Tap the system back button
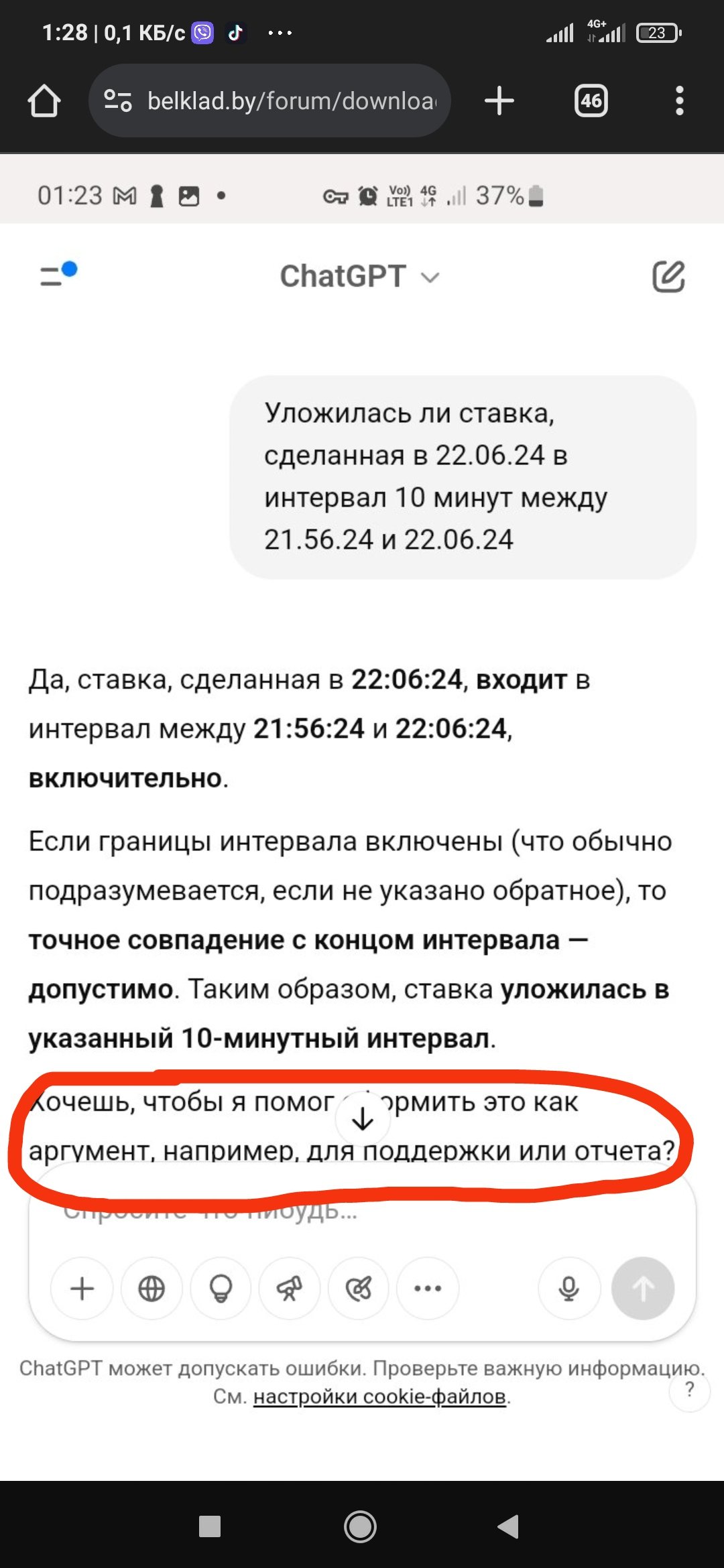The image size is (724, 1568). pos(508,1526)
